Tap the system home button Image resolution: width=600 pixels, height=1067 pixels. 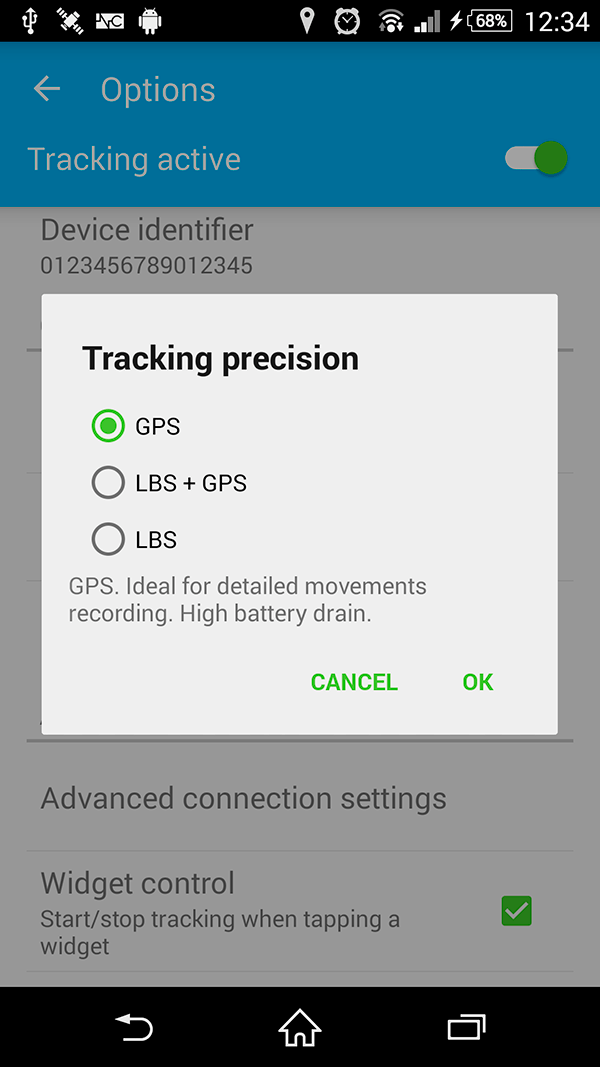(300, 1028)
